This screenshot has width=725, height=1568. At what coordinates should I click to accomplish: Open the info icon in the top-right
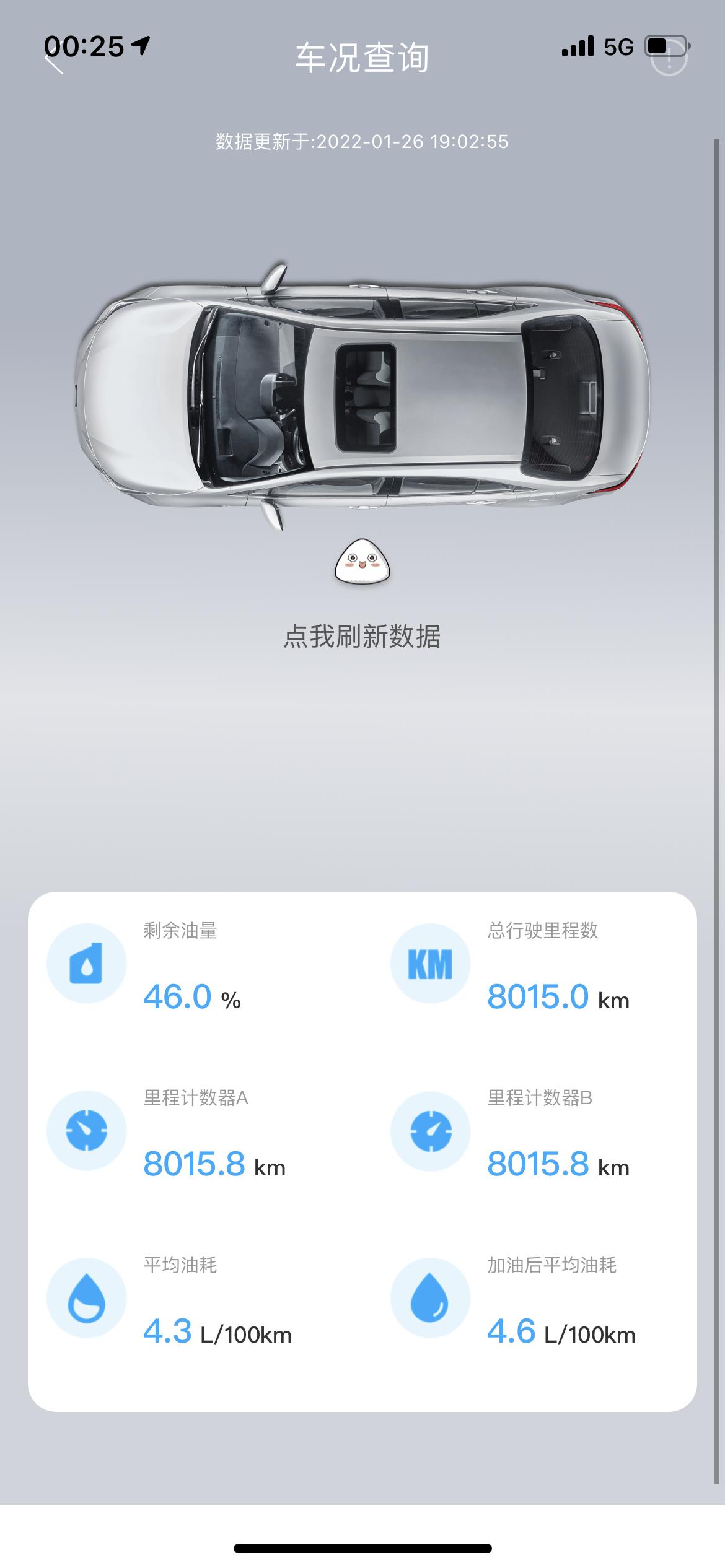click(x=670, y=60)
